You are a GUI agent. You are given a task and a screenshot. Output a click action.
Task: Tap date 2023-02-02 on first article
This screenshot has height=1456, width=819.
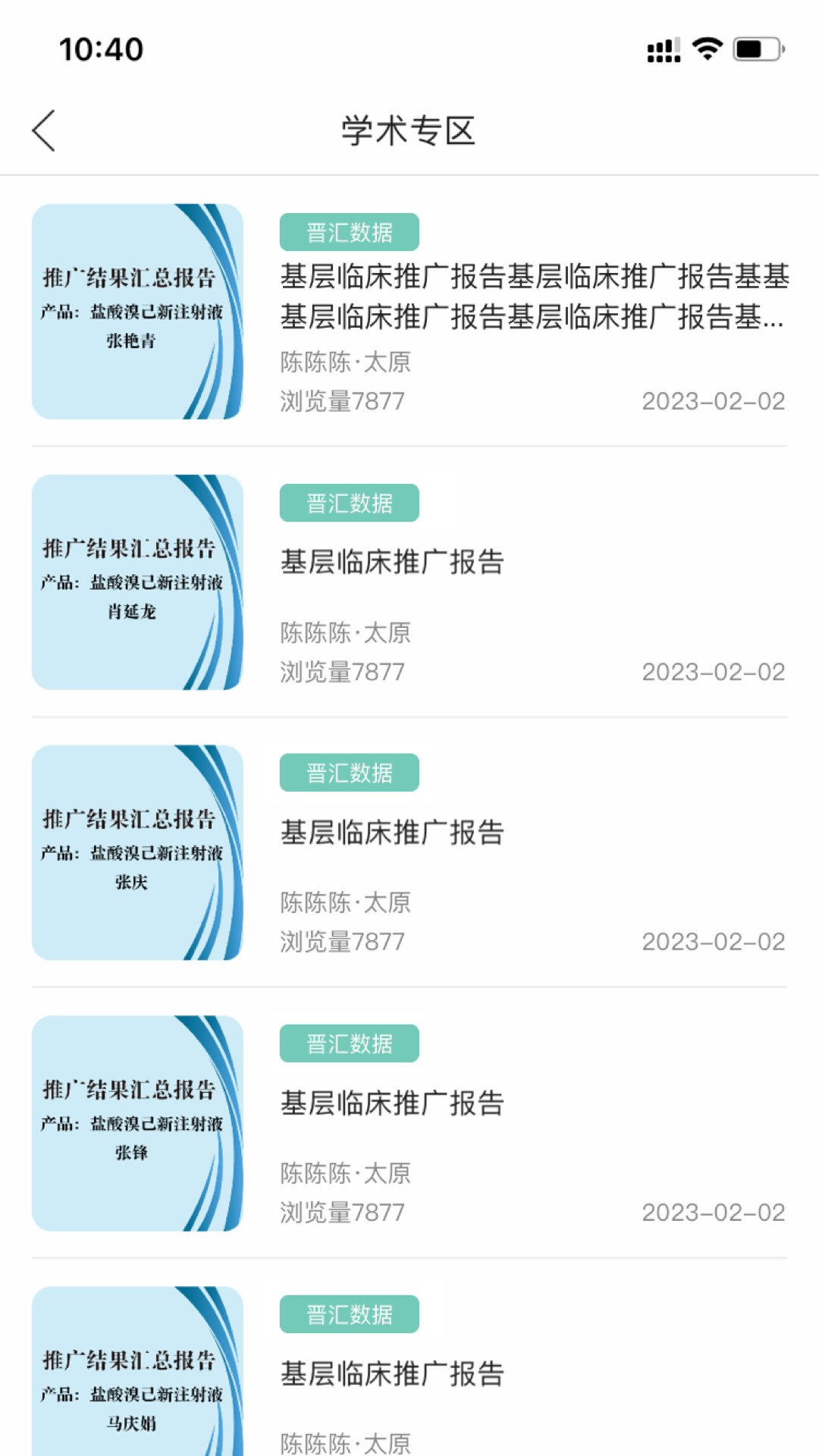point(713,400)
